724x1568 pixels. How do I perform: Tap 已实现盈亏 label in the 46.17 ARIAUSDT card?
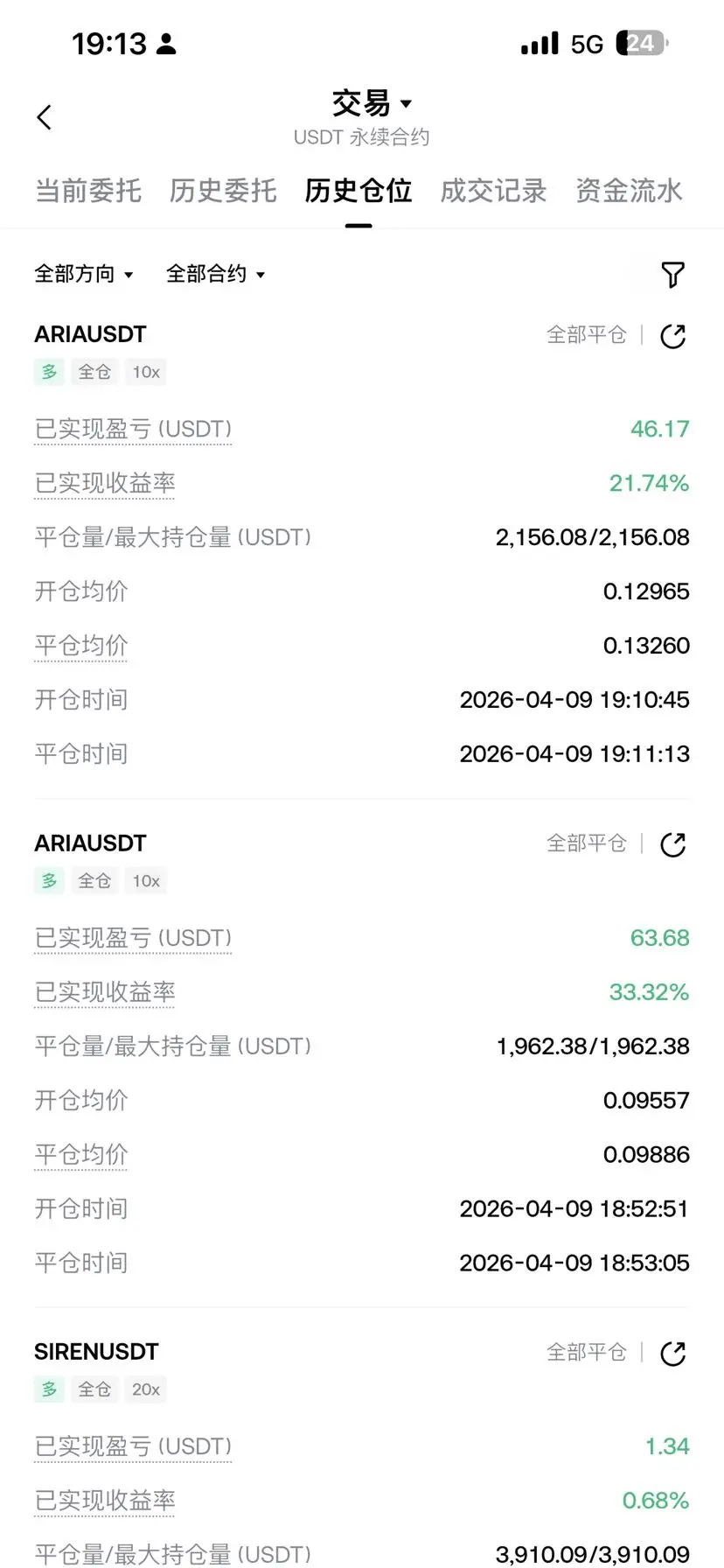click(133, 430)
